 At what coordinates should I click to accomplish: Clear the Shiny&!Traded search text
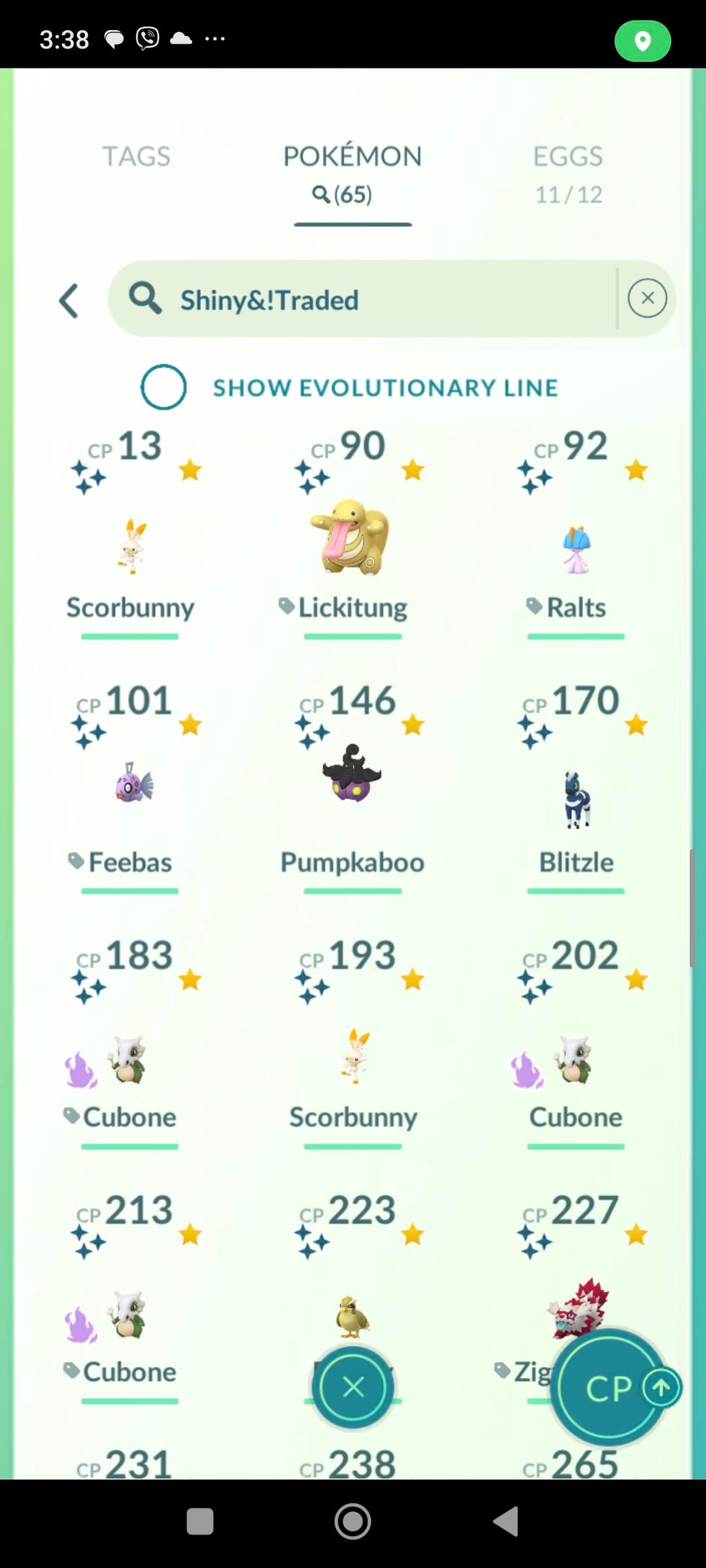(x=647, y=299)
